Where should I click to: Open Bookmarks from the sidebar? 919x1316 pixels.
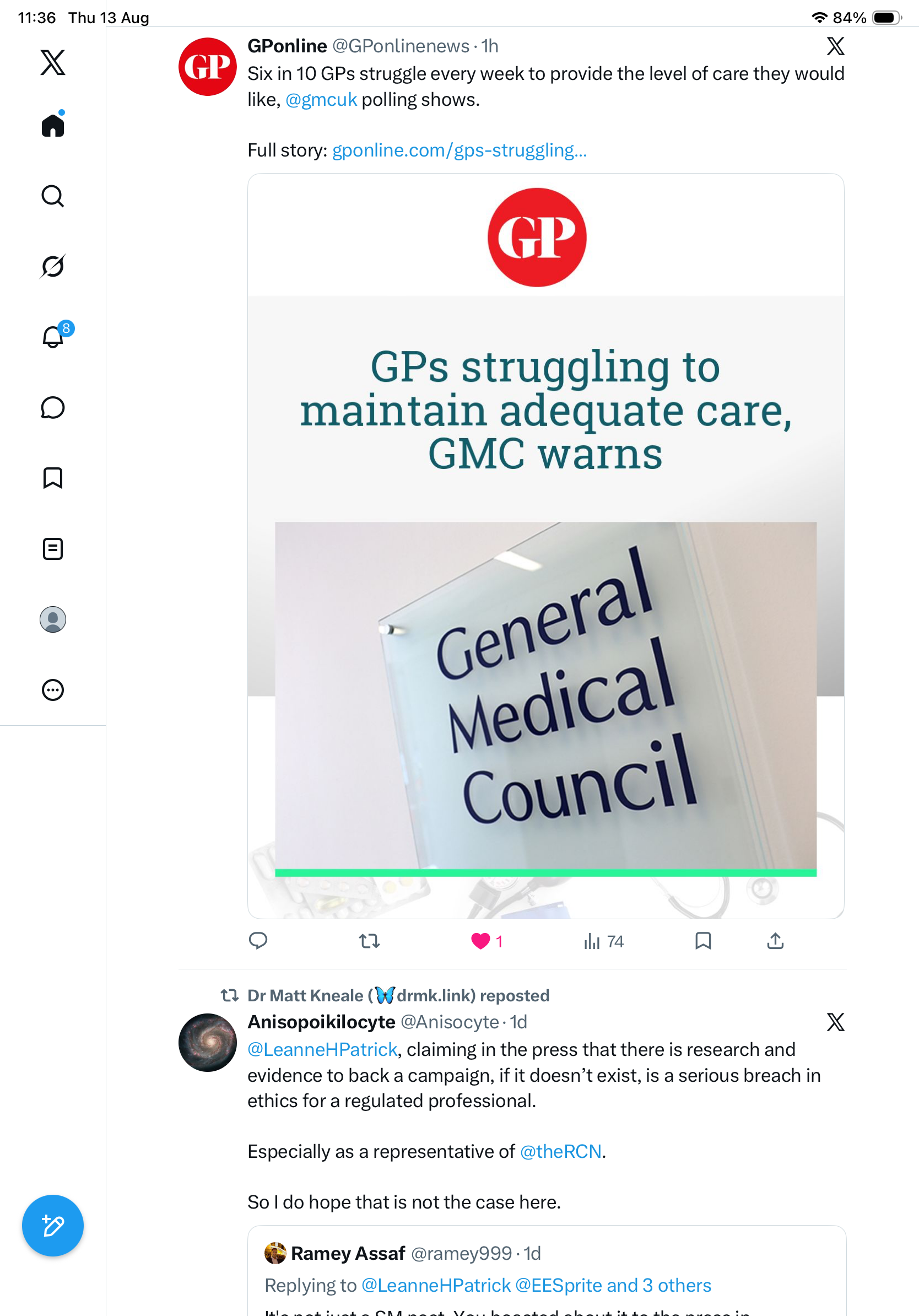[53, 478]
